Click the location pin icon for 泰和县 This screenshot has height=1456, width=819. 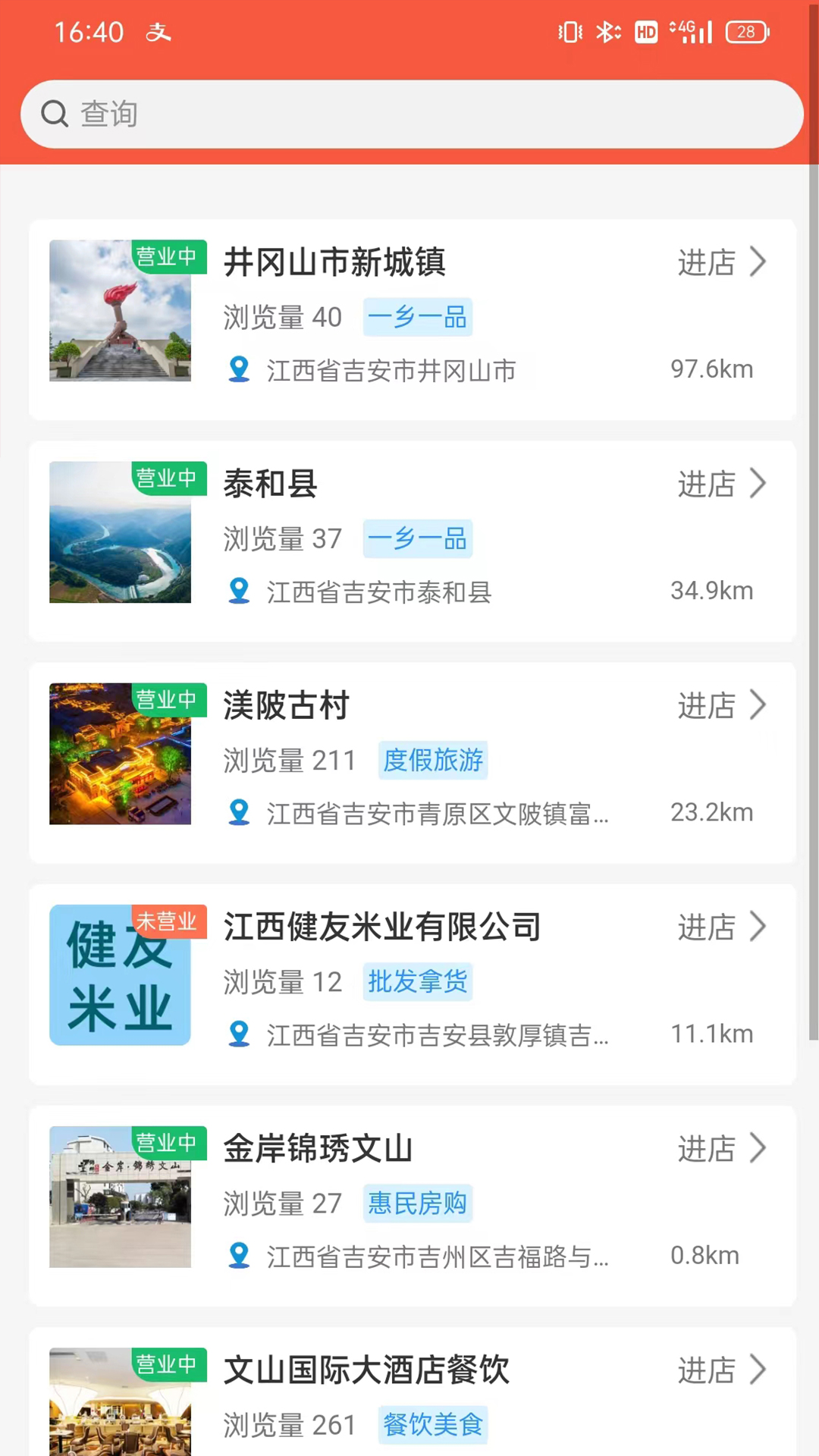pos(239,591)
